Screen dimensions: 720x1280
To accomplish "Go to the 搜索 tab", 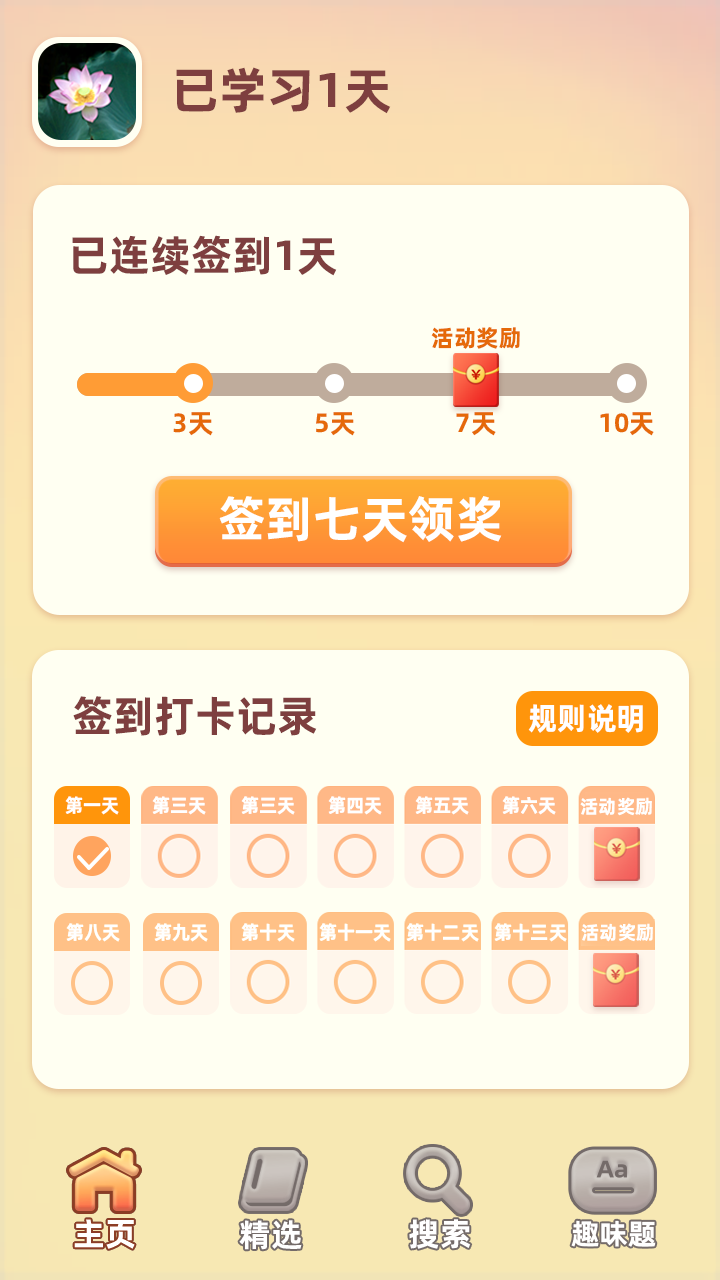I will [438, 1198].
